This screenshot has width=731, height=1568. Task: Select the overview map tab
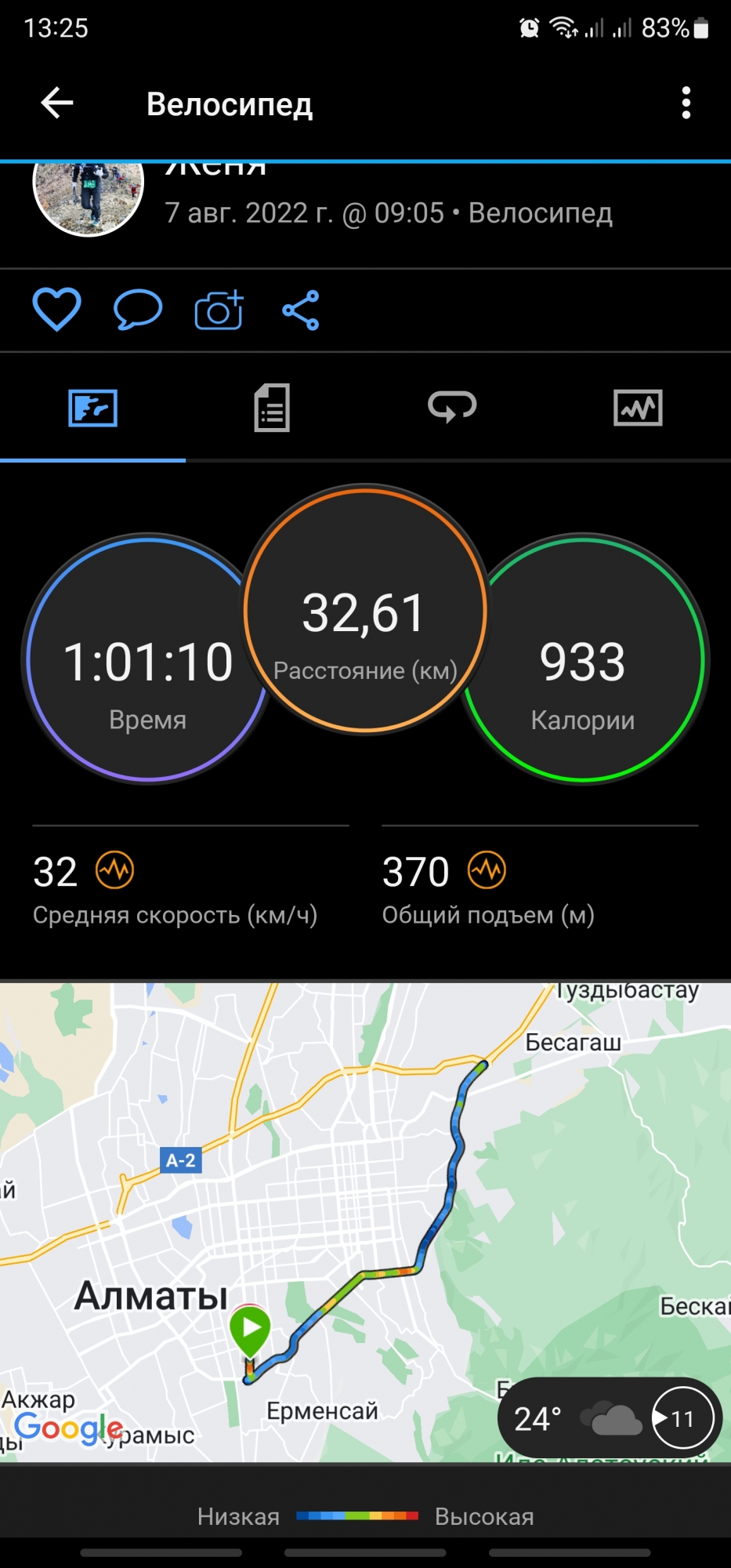92,408
